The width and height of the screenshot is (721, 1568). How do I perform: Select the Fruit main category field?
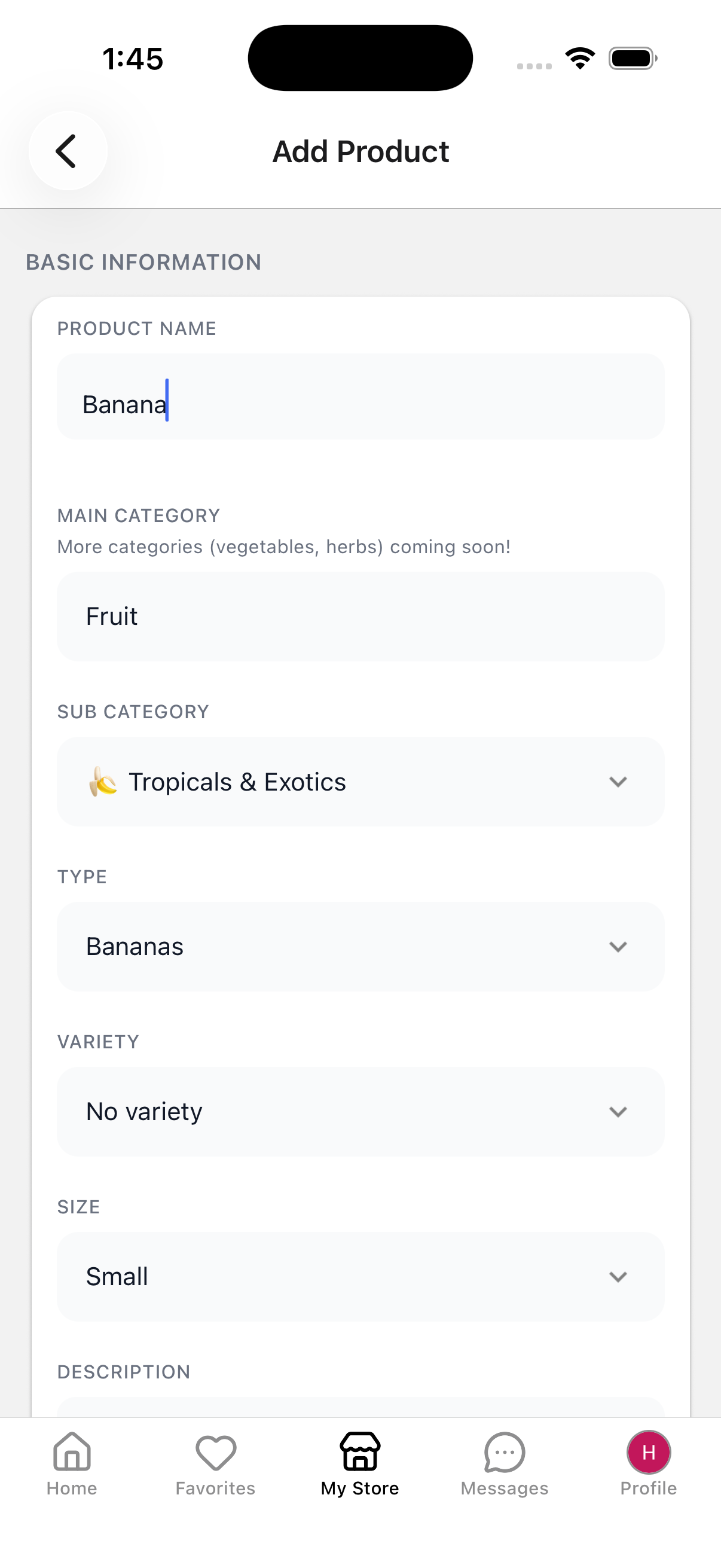(x=360, y=615)
